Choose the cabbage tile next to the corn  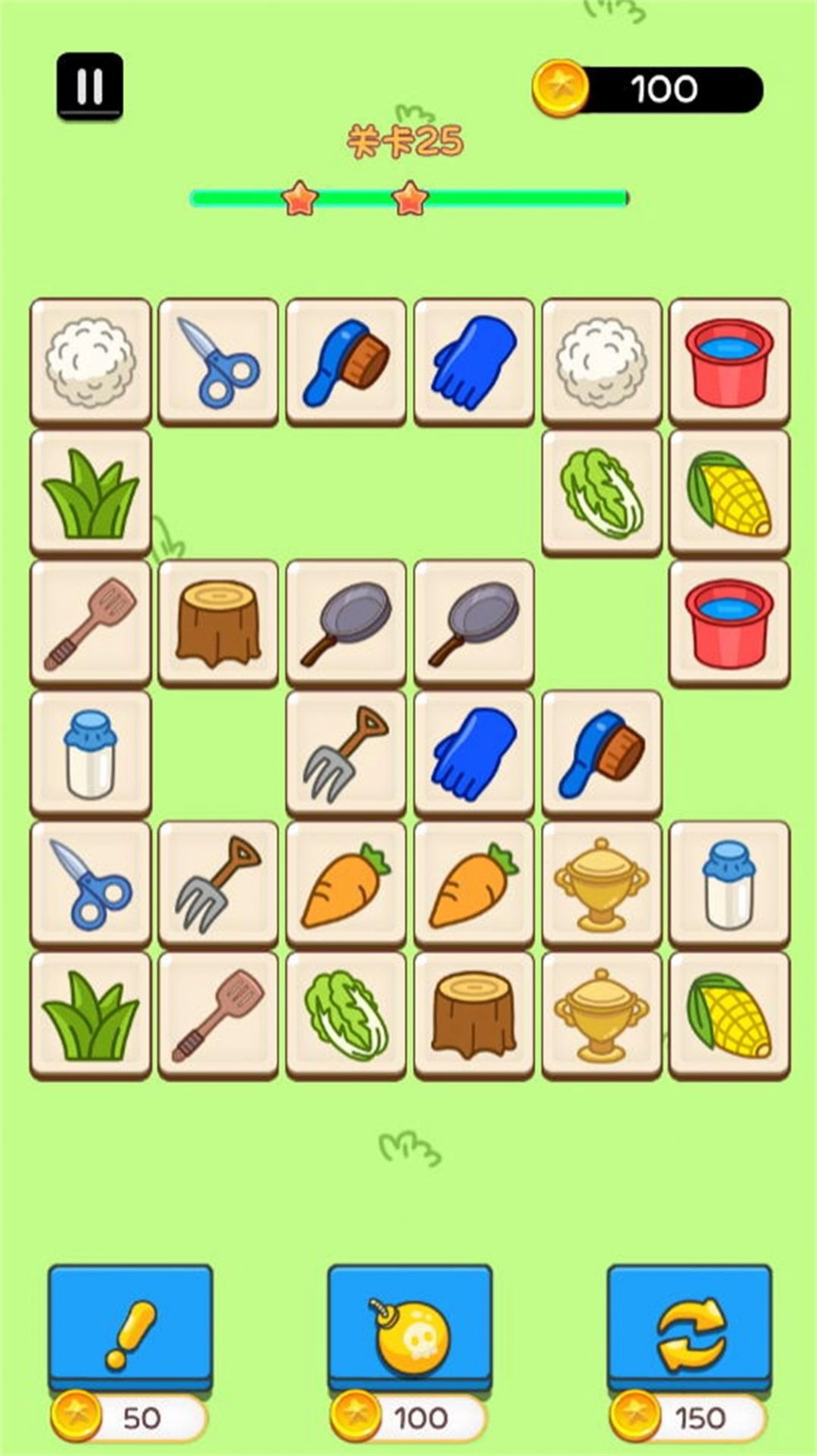point(602,491)
